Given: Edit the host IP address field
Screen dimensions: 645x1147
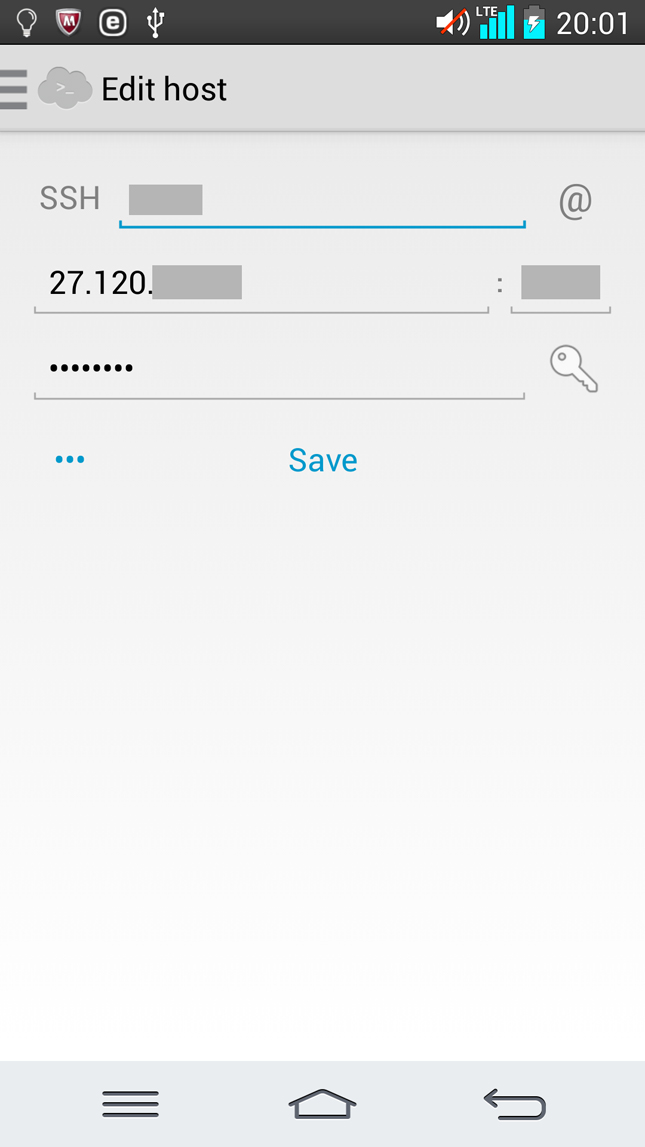Looking at the screenshot, I should click(x=260, y=284).
